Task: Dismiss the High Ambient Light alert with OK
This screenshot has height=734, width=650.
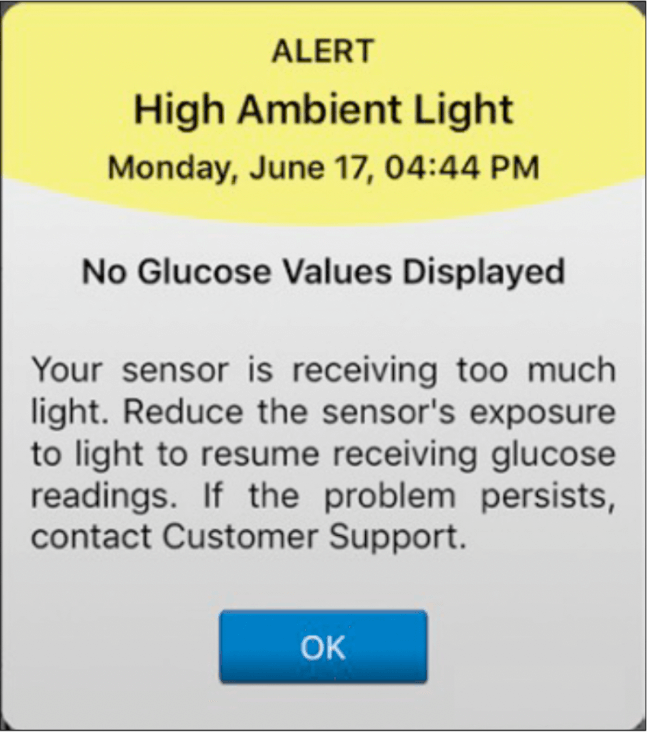Action: click(x=323, y=647)
